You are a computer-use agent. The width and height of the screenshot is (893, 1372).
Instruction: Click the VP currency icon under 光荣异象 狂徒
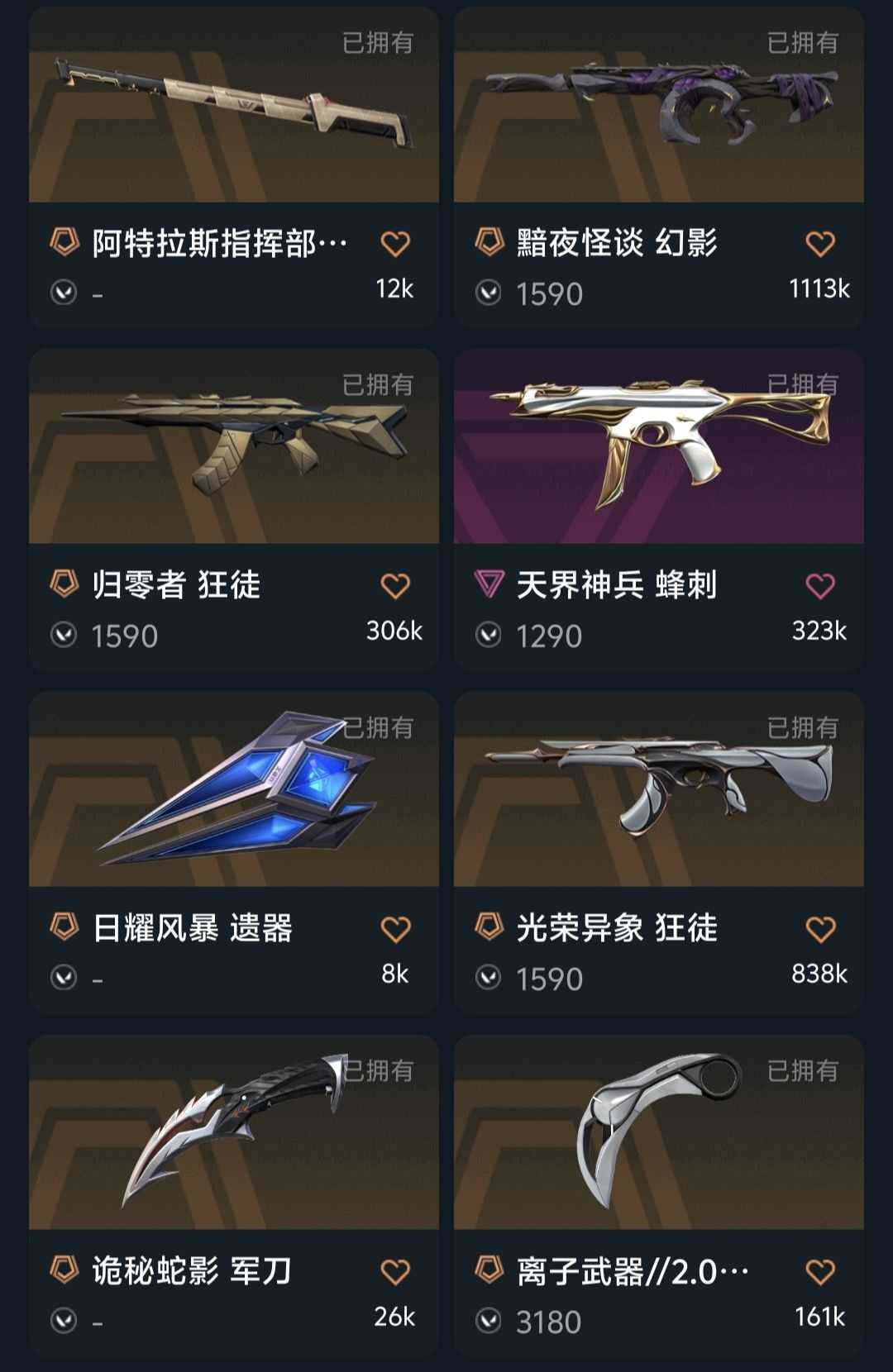pyautogui.click(x=489, y=977)
